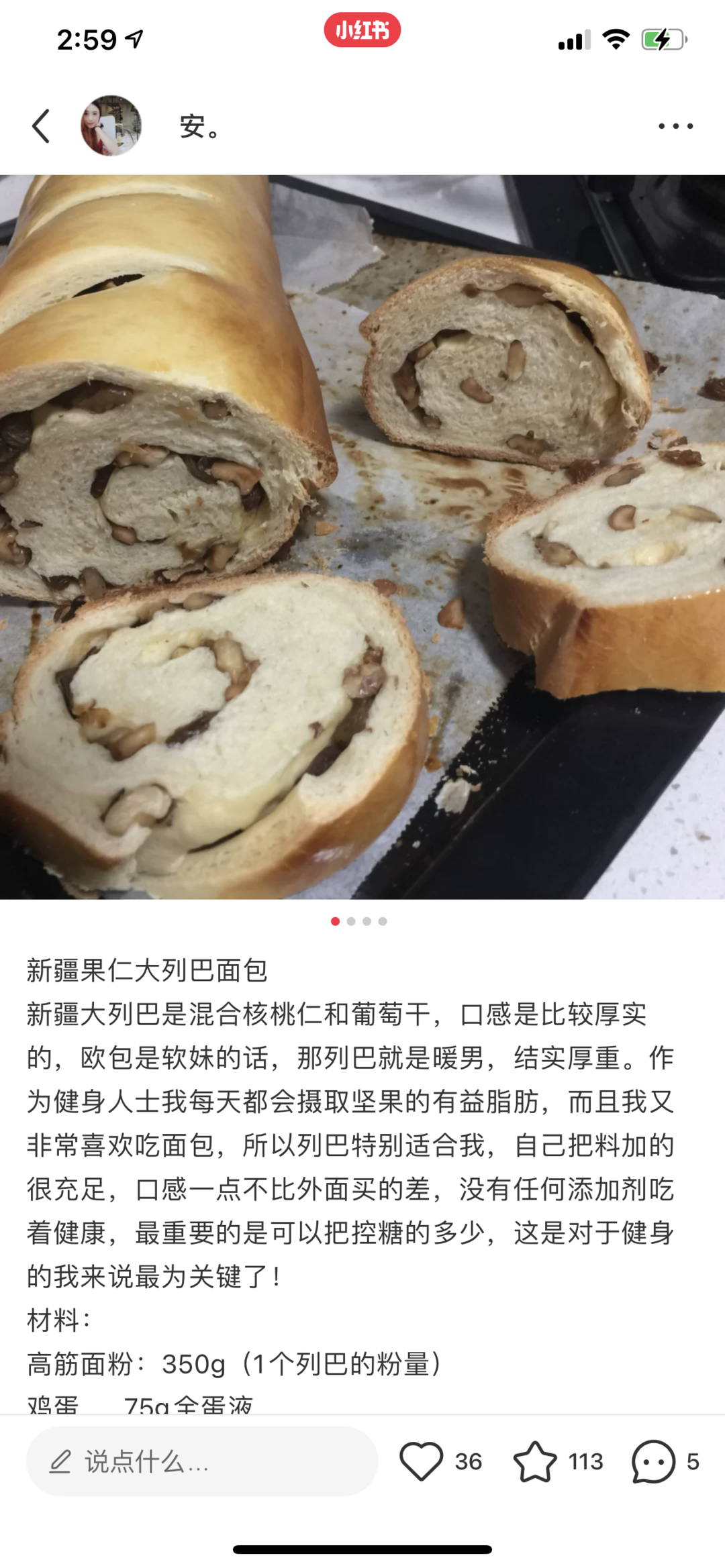
Task: Go back with the arrow icon
Action: coord(42,126)
